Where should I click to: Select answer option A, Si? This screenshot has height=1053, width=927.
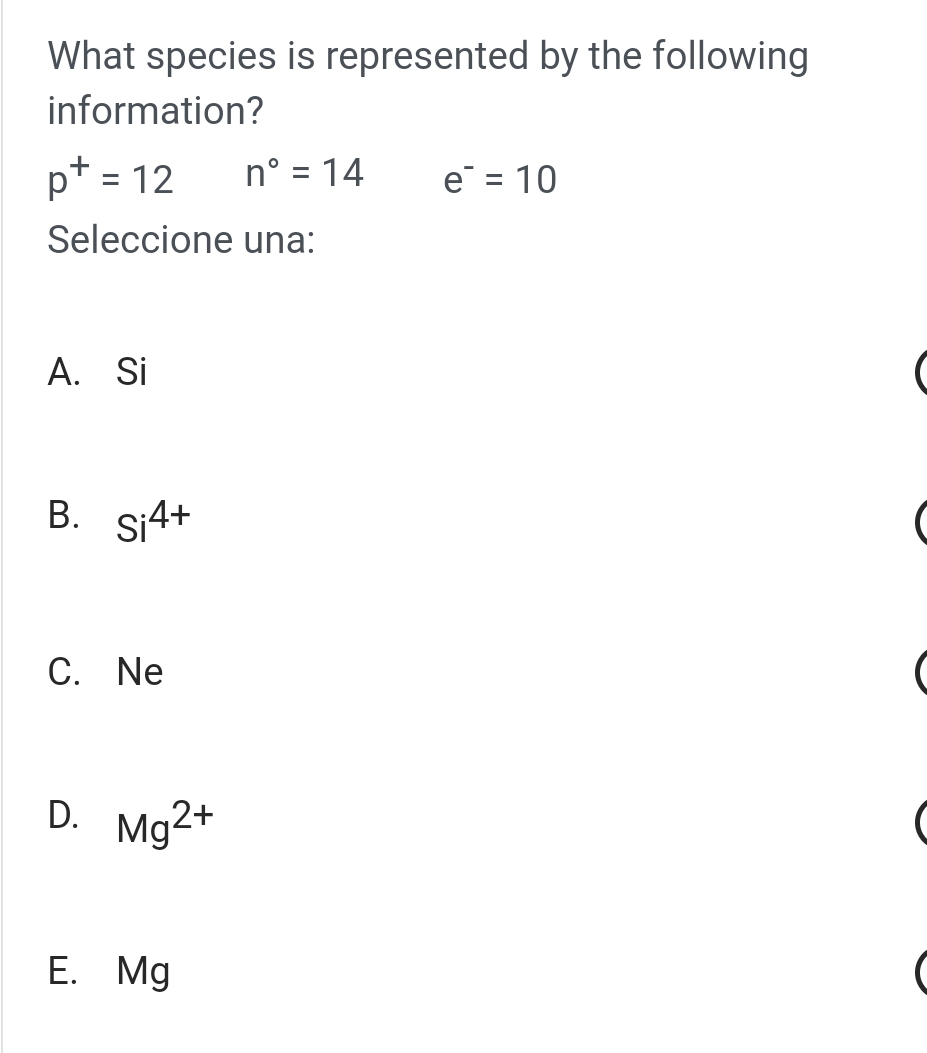[x=131, y=372]
